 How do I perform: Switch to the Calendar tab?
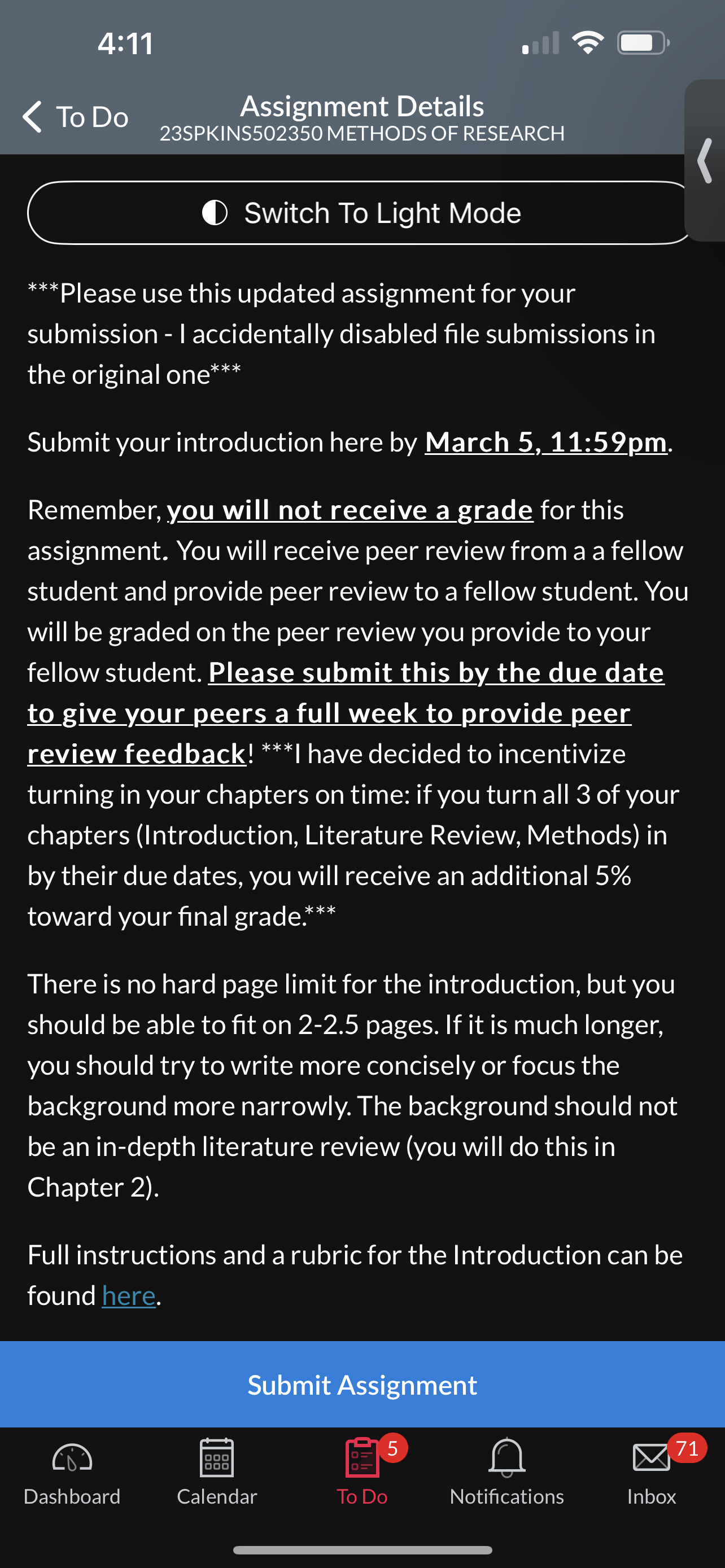[x=217, y=1472]
